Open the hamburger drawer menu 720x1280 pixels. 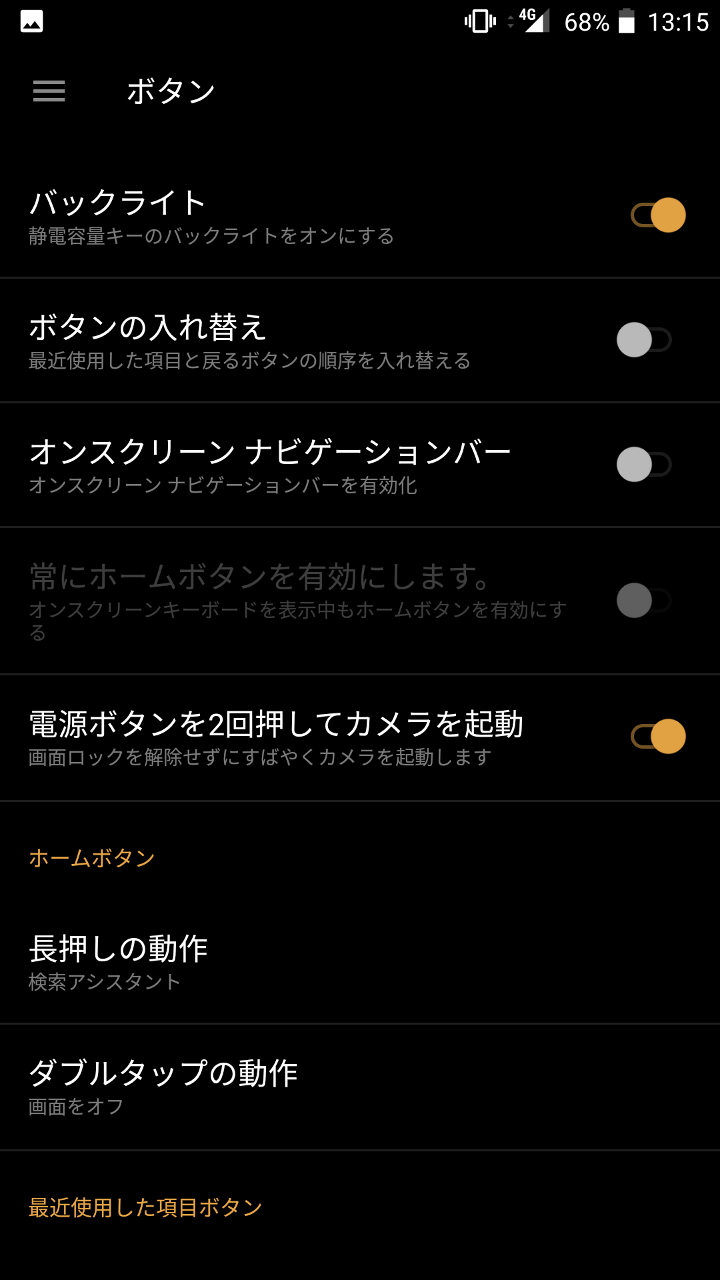[x=49, y=91]
